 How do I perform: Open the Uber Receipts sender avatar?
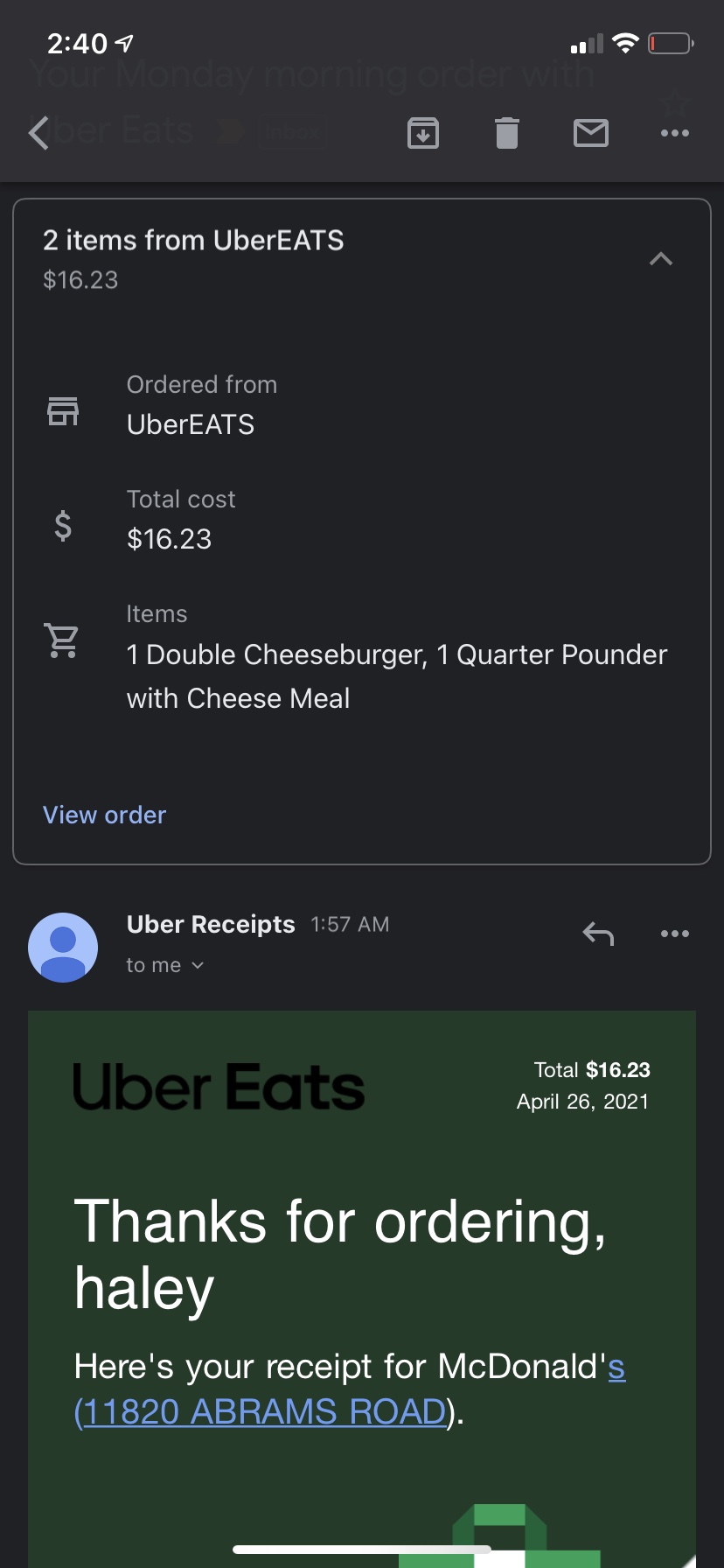(x=63, y=947)
